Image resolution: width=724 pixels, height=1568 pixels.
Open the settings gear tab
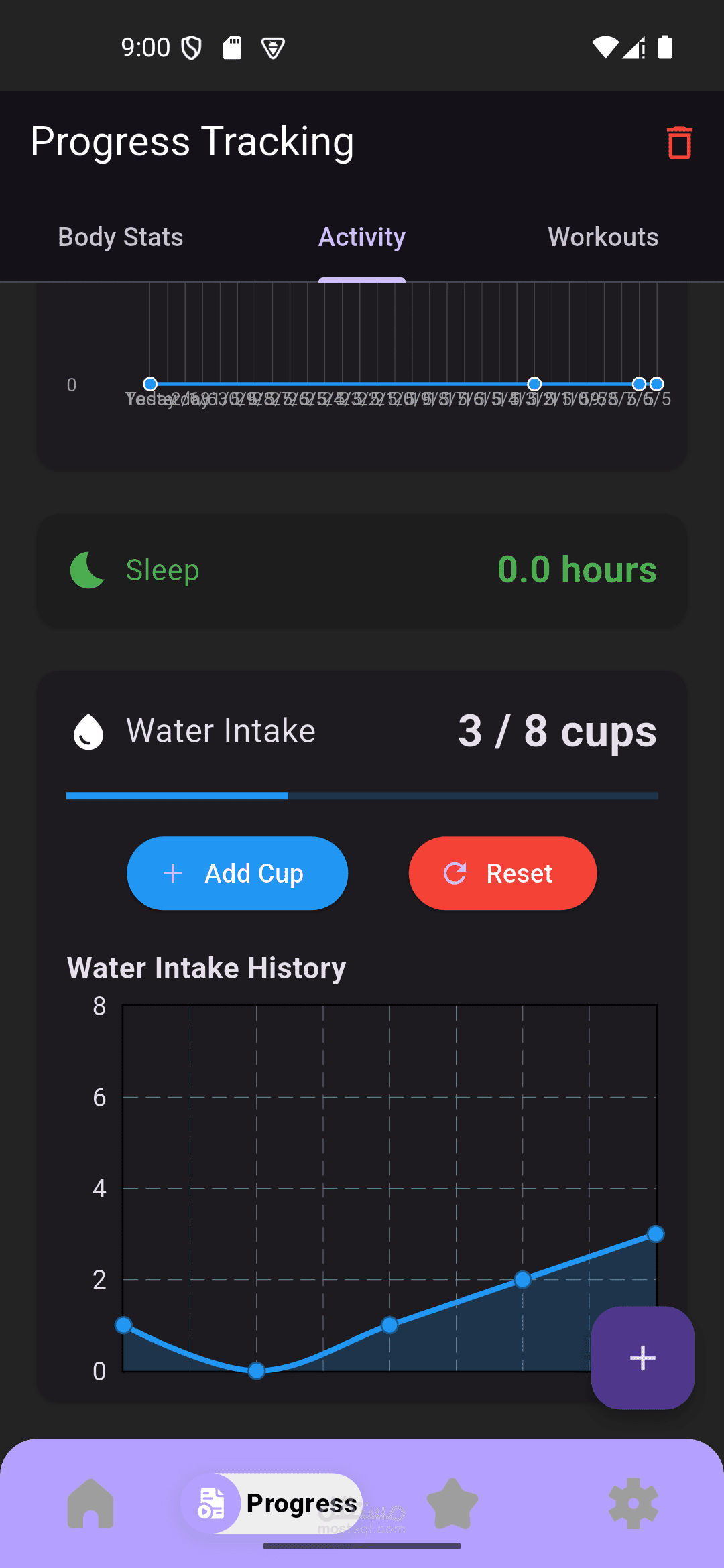pyautogui.click(x=633, y=1504)
